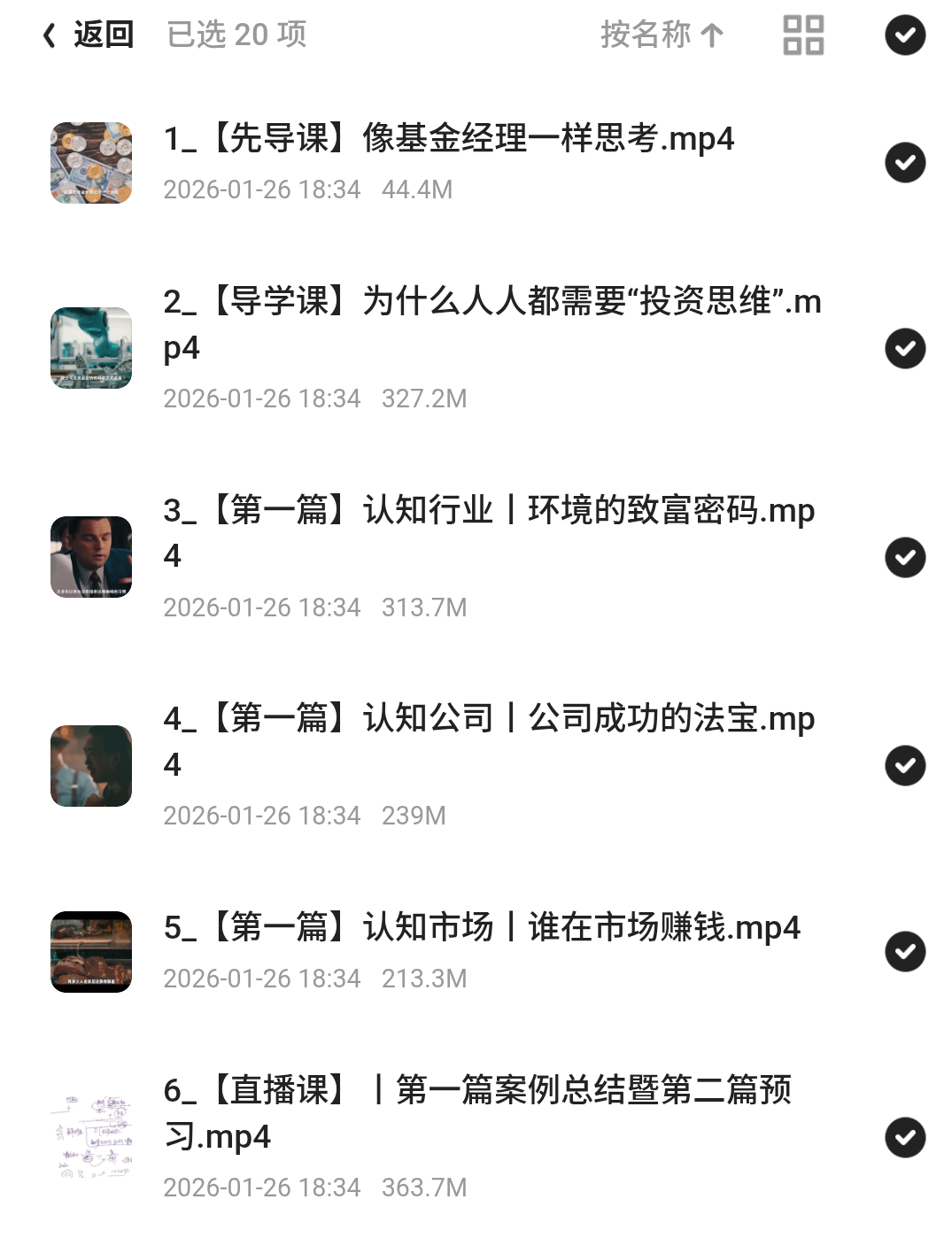952x1246 pixels.
Task: Toggle the select-all checkmark at top
Action: coord(905,35)
